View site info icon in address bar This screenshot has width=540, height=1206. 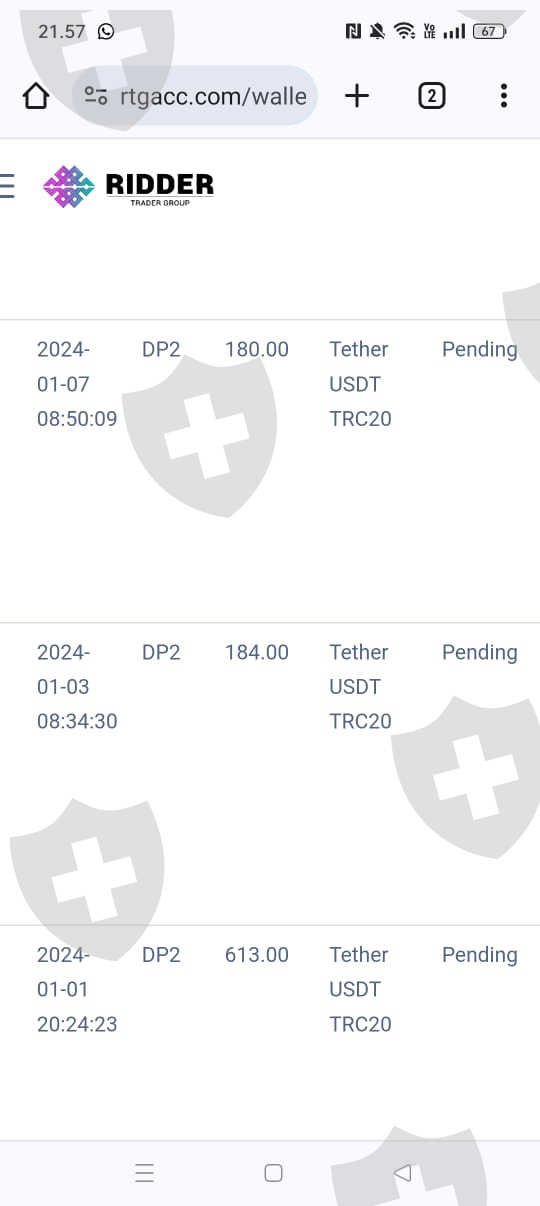(x=96, y=96)
